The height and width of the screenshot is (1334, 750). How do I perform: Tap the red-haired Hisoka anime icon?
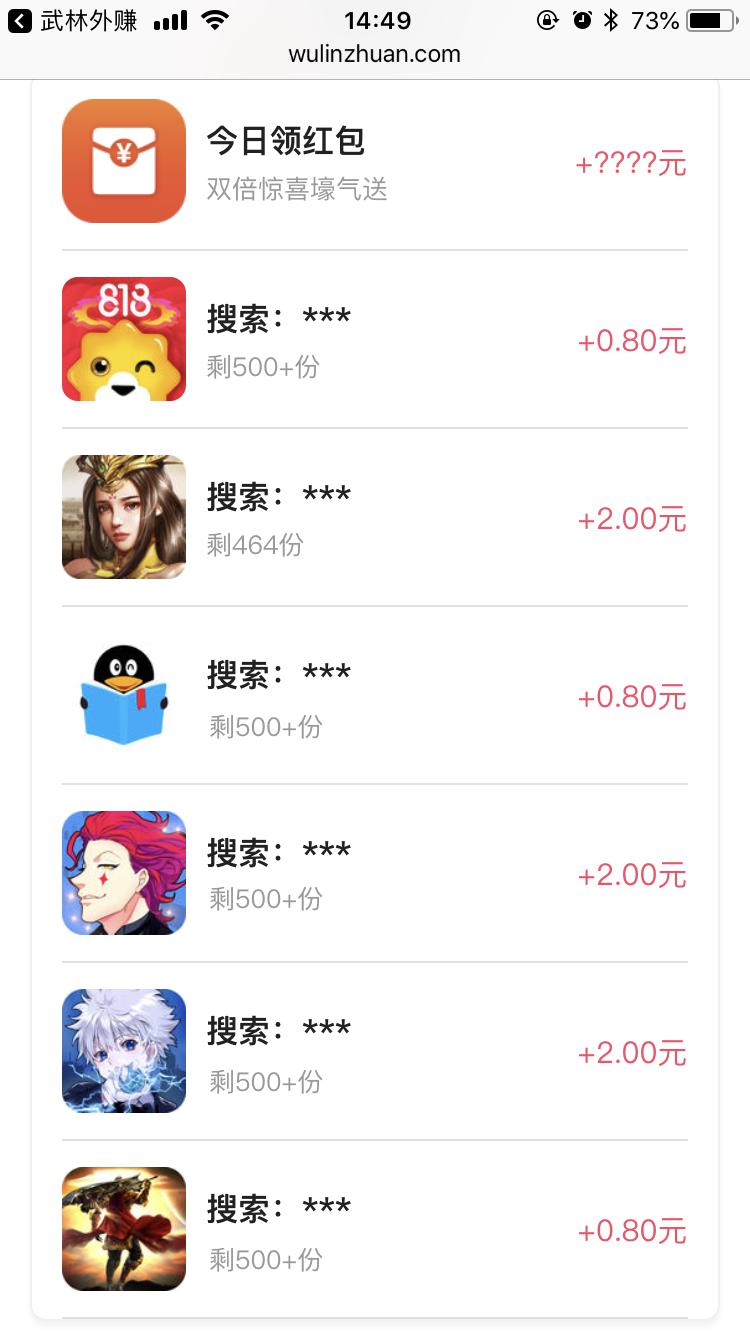pyautogui.click(x=124, y=873)
